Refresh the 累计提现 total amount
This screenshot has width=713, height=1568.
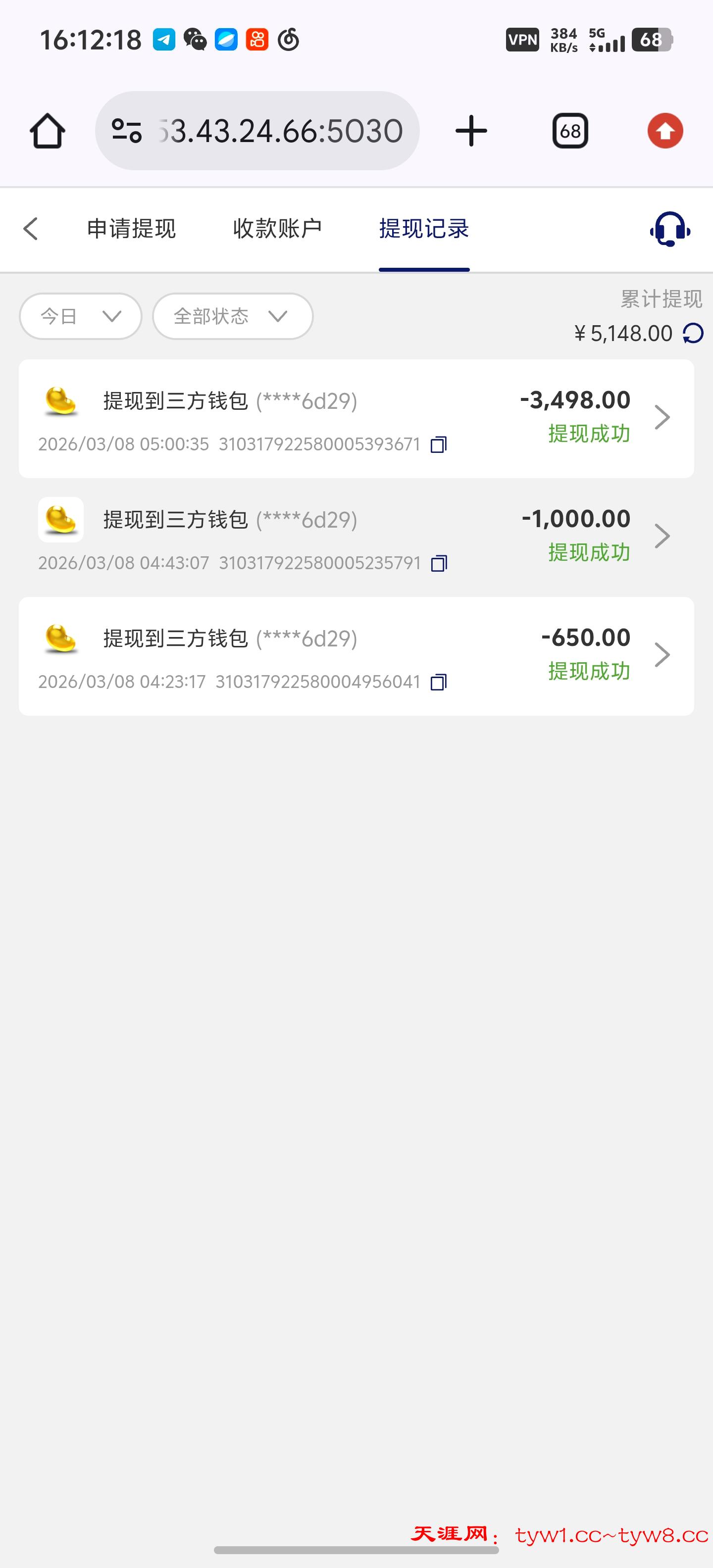pyautogui.click(x=693, y=334)
